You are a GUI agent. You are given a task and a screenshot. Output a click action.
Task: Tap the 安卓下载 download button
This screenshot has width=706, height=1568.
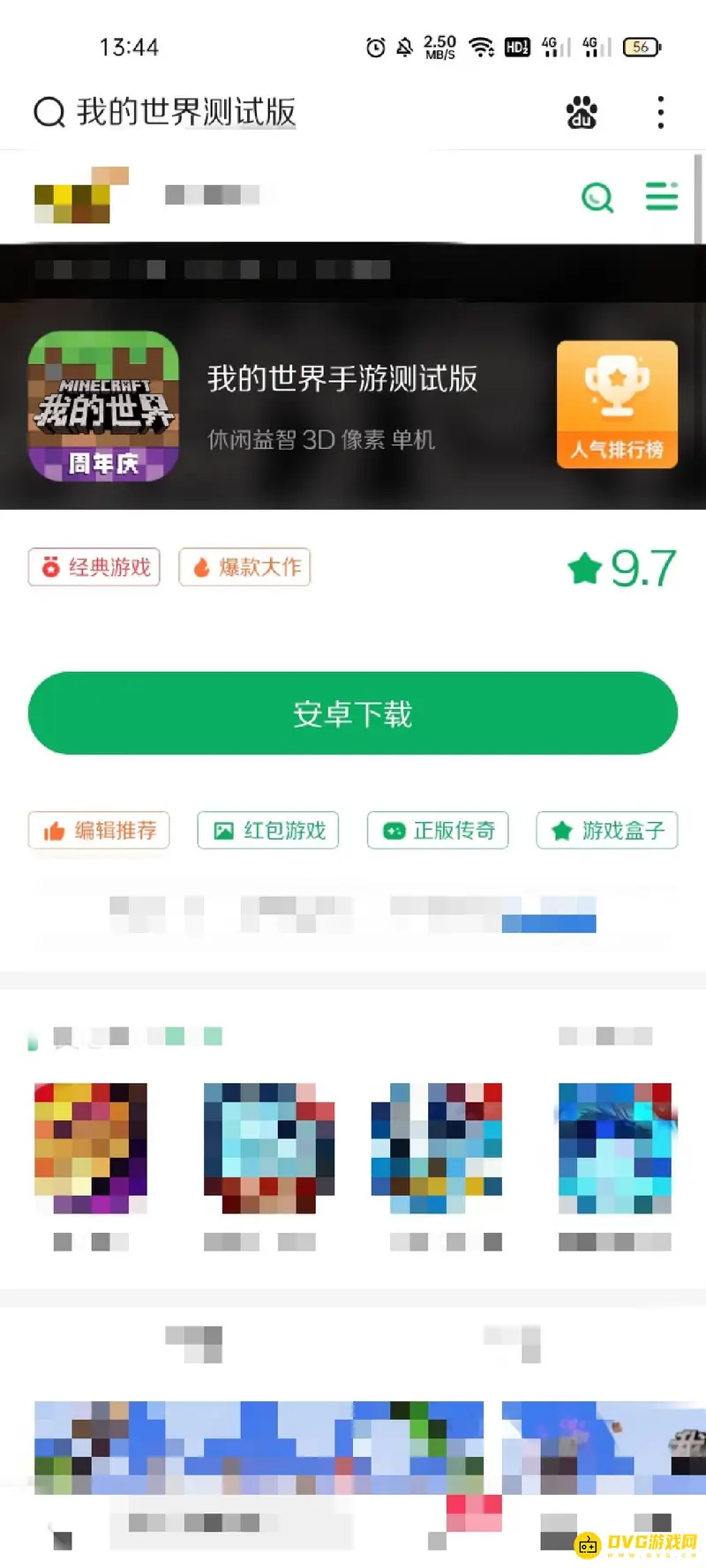tap(353, 713)
